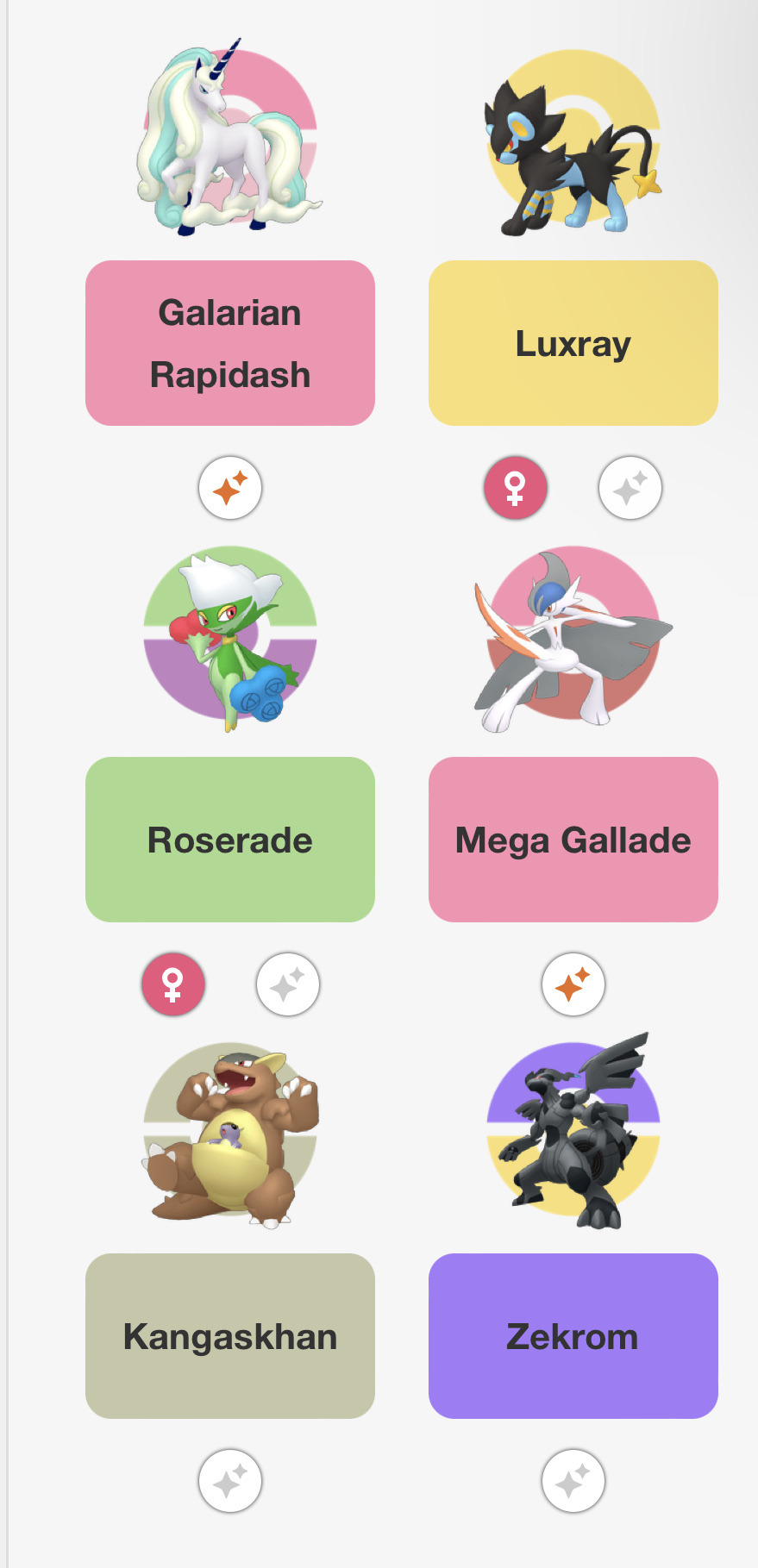Enable shiny sparkle for Kangaskhan
This screenshot has height=1568, width=758.
(x=230, y=1482)
